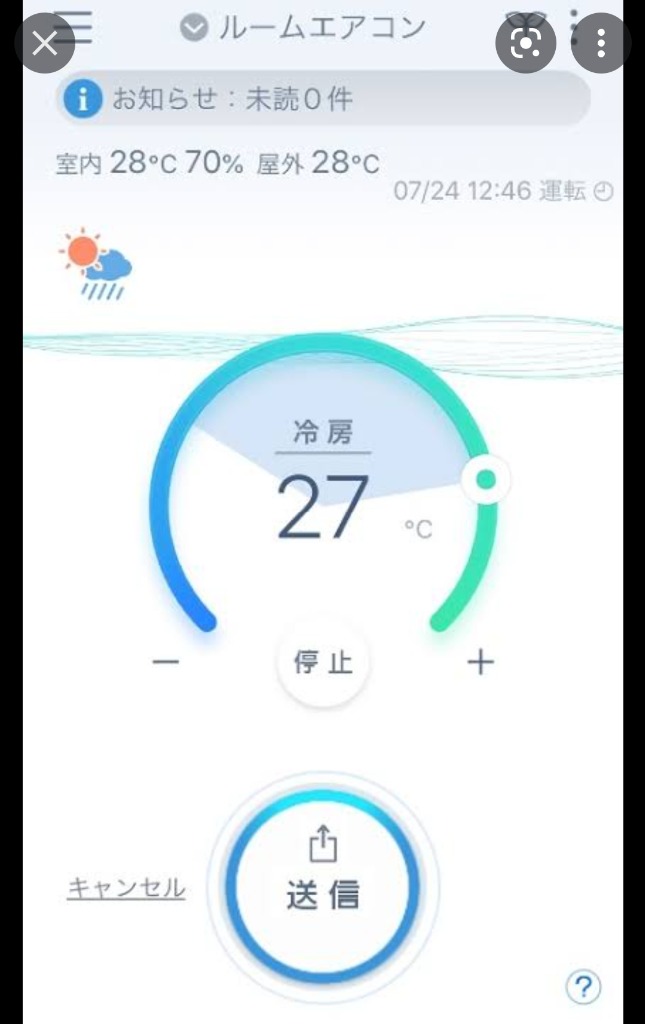
Task: Open the viewer's overflow menu
Action: pyautogui.click(x=600, y=43)
